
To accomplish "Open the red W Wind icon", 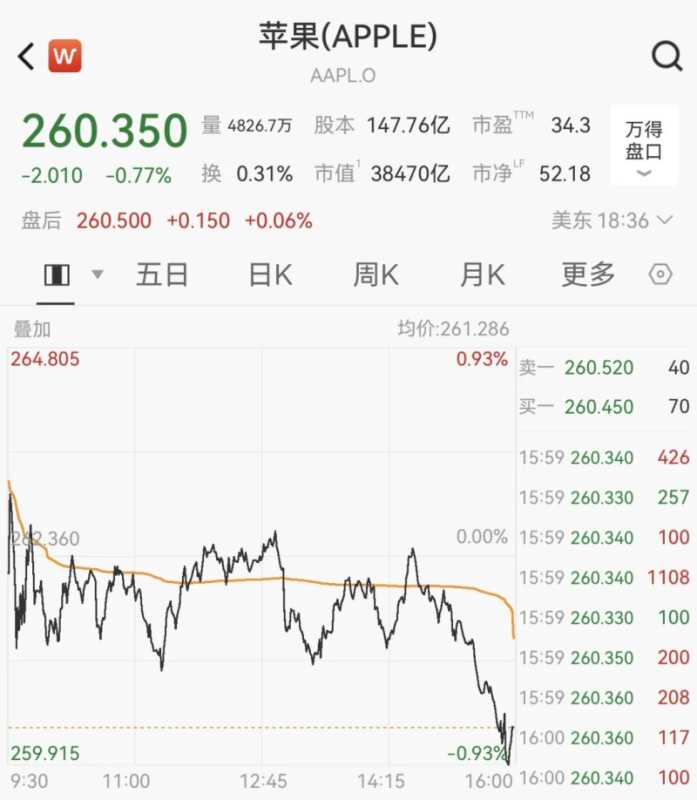I will click(65, 56).
